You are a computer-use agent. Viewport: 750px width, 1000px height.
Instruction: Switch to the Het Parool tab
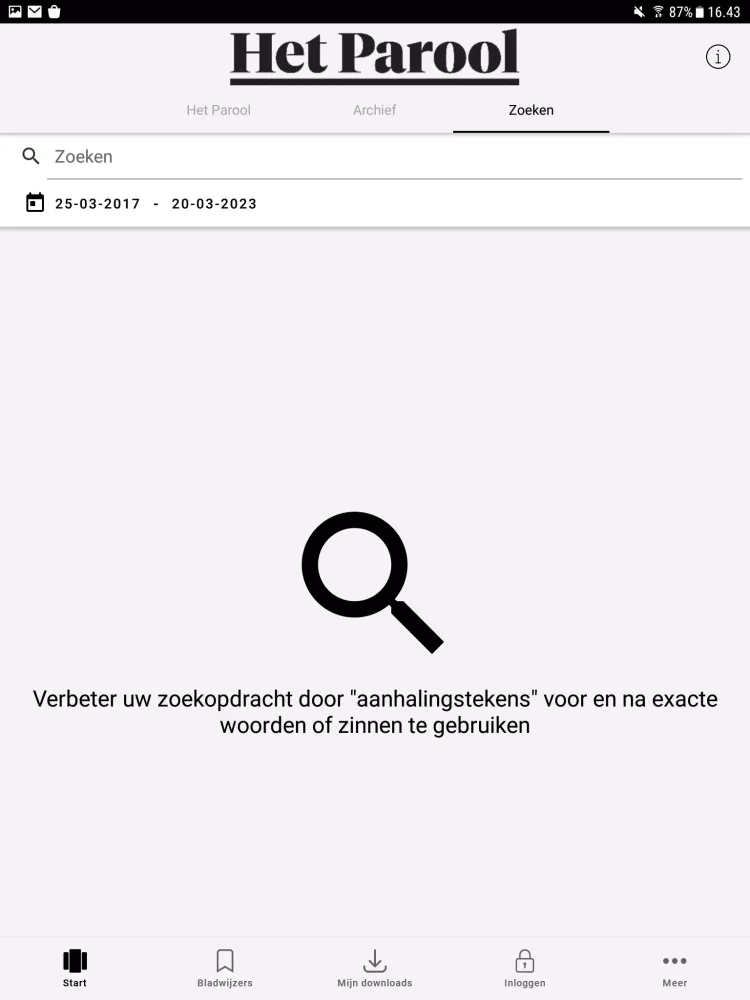click(218, 110)
